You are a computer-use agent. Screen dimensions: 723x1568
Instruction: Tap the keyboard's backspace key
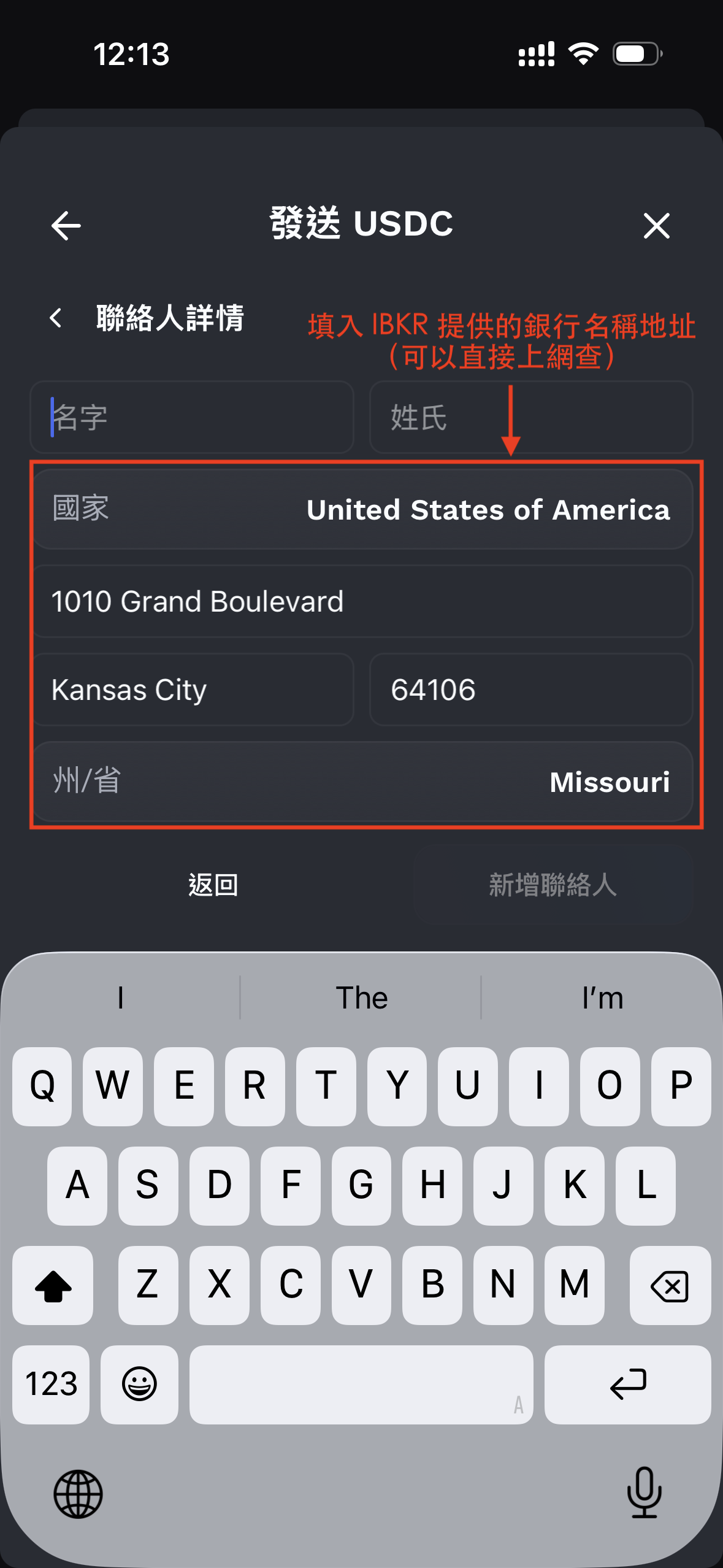click(670, 1286)
